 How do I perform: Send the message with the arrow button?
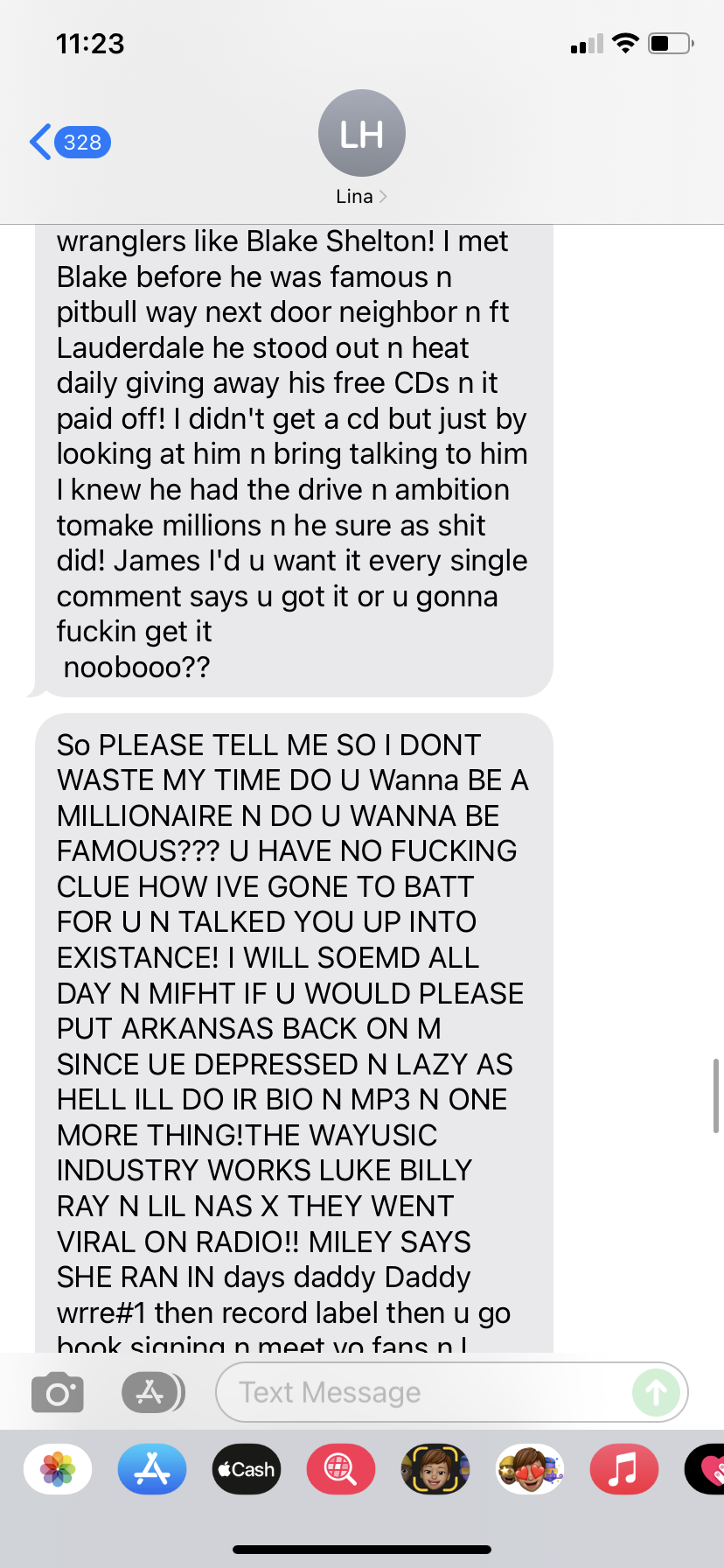pos(656,1392)
